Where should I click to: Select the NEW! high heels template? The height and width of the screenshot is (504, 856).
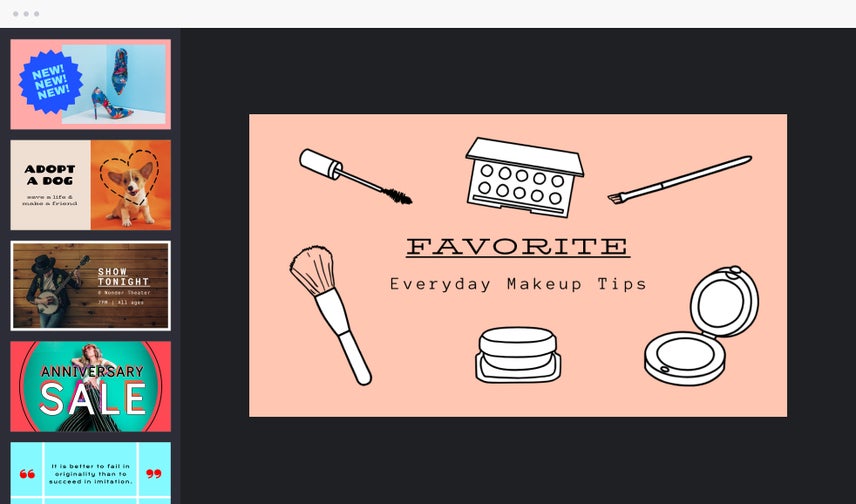click(90, 85)
